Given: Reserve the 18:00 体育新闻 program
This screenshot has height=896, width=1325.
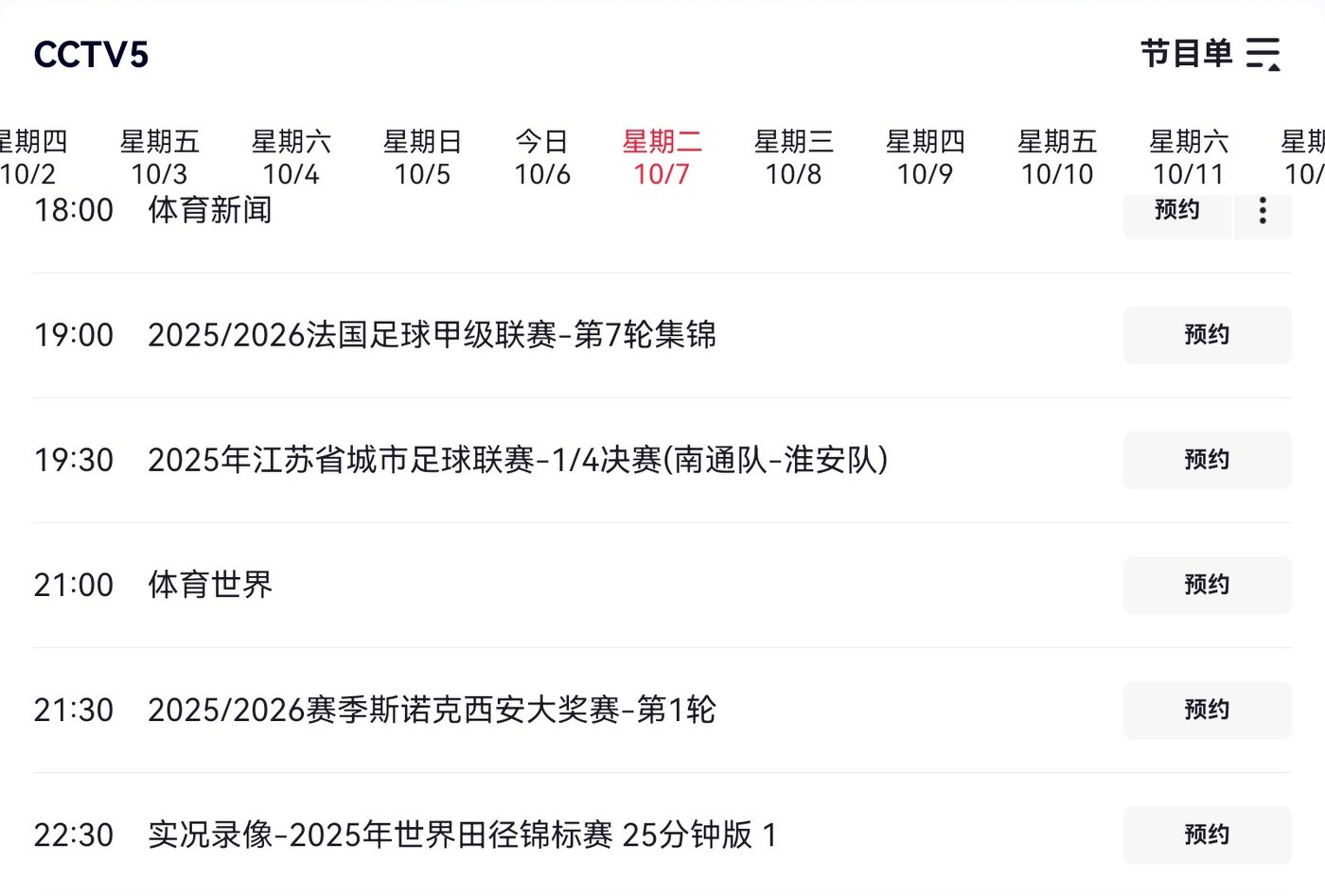Looking at the screenshot, I should click(1176, 211).
